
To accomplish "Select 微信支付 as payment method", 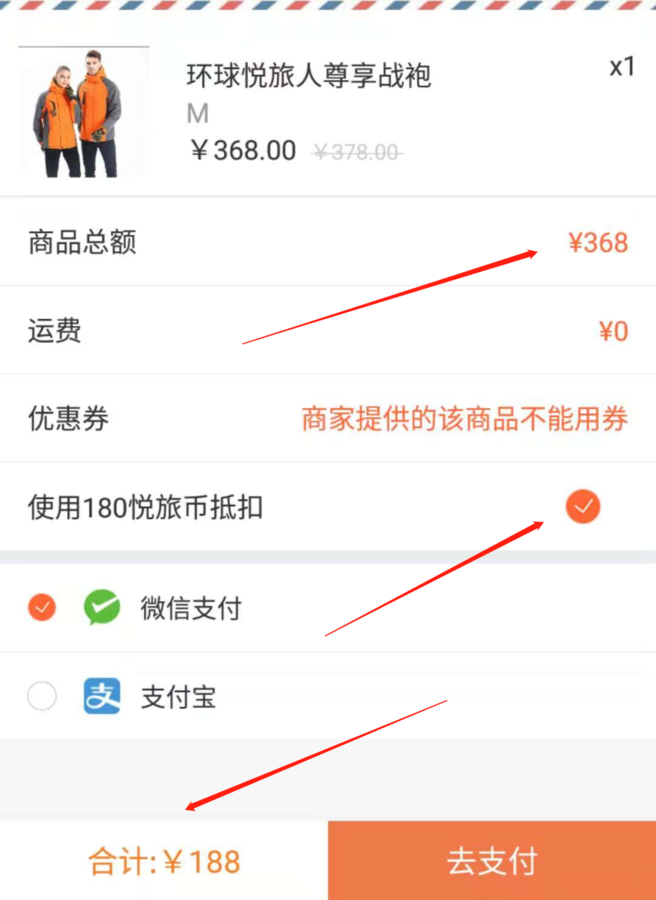I will tap(42, 607).
